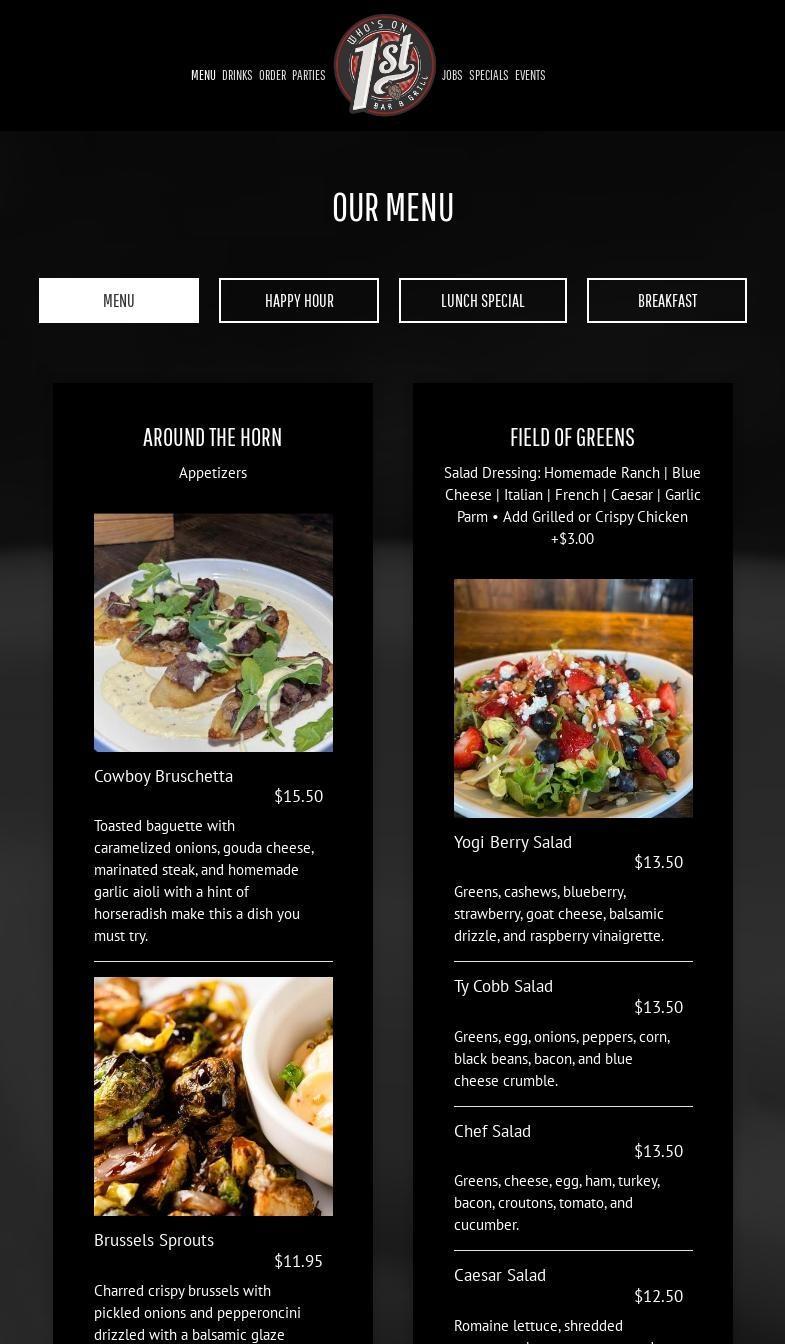Show the Breakfast menu tab
The image size is (785, 1344).
pos(667,300)
